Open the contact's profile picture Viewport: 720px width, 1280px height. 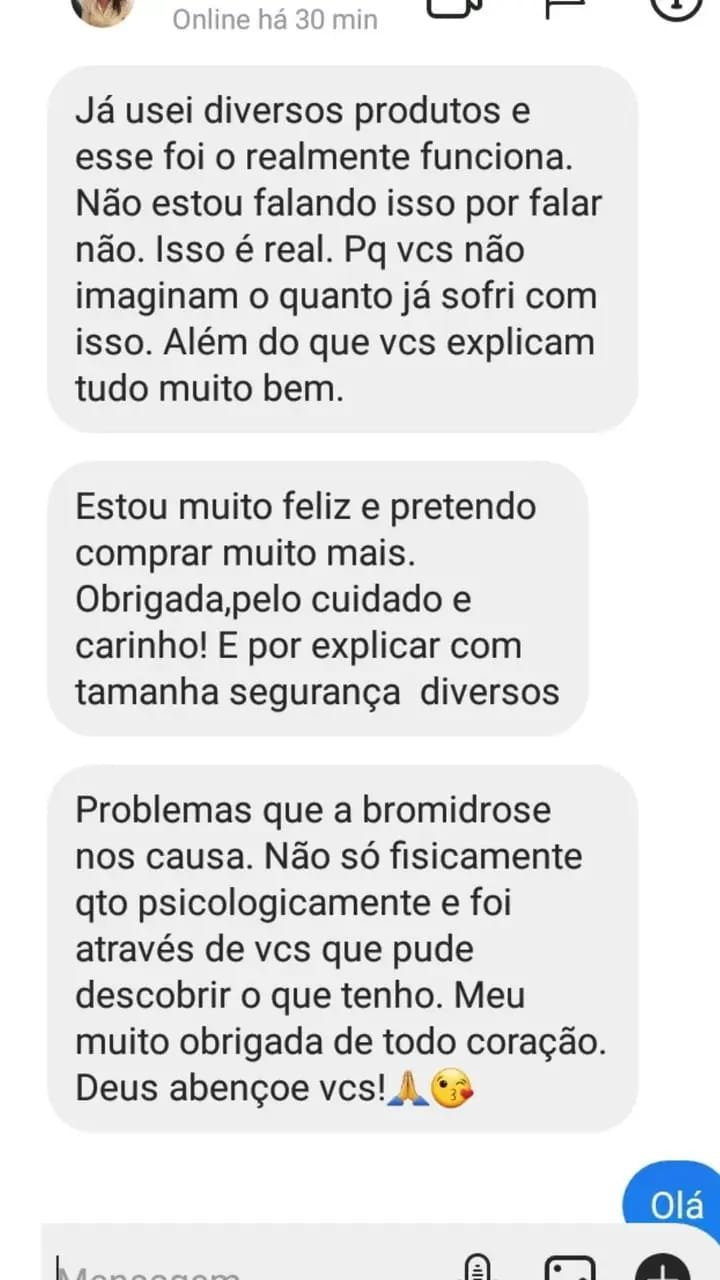(x=104, y=8)
